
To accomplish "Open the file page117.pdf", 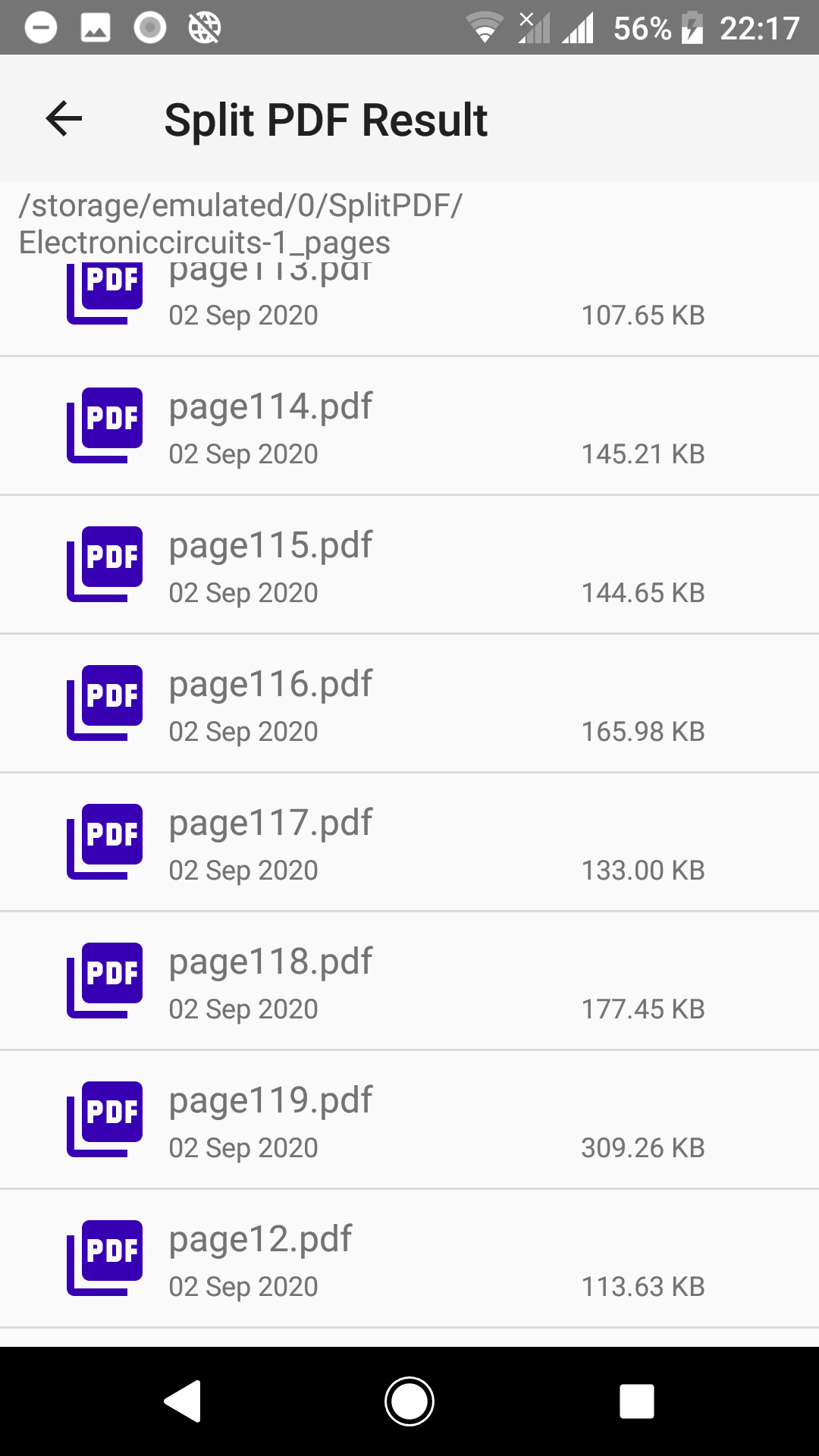I will pos(270,822).
